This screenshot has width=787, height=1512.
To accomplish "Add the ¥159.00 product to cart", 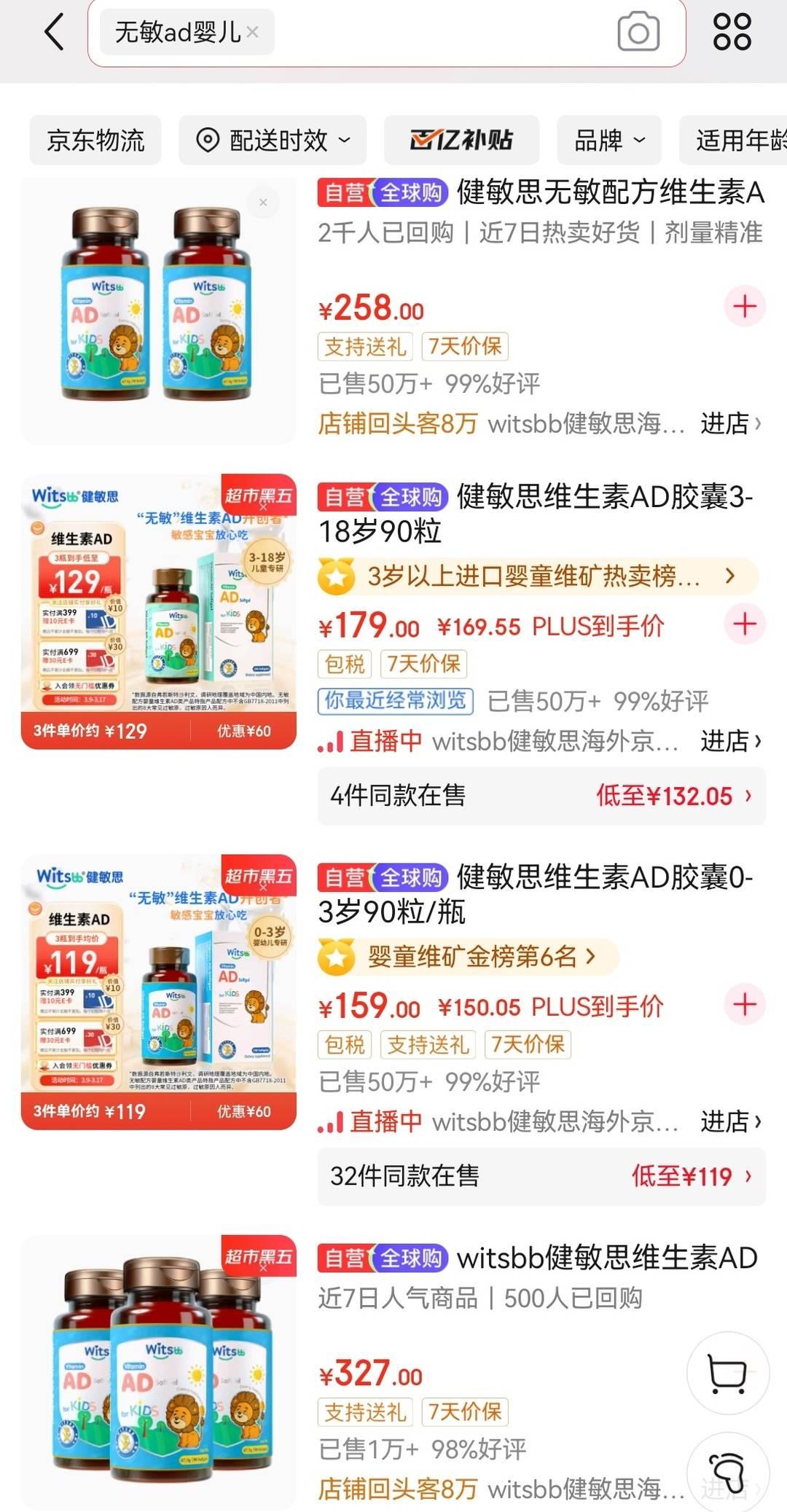I will (744, 1005).
